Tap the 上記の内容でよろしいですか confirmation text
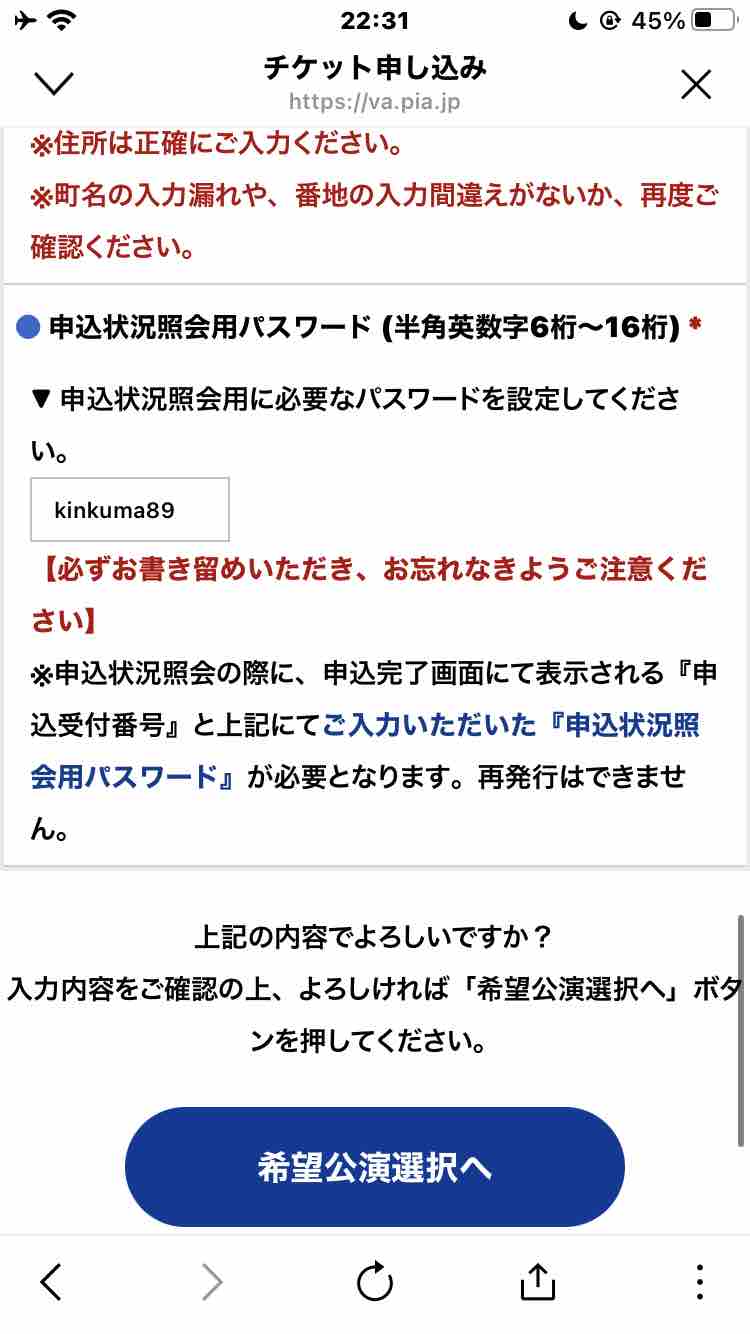Screen dimensions: 750x1334 (374, 937)
